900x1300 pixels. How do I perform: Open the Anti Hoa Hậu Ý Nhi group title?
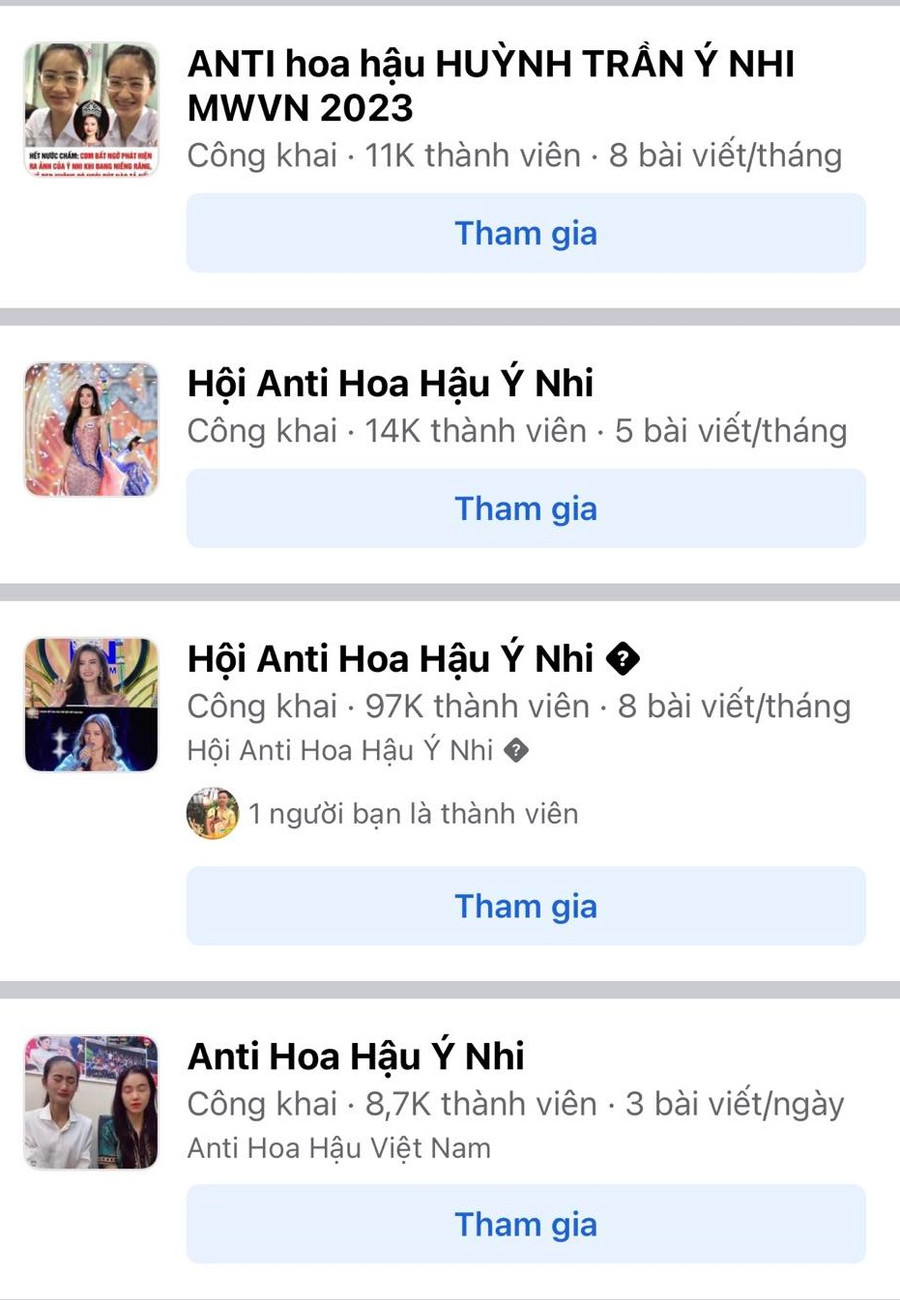coord(355,1056)
